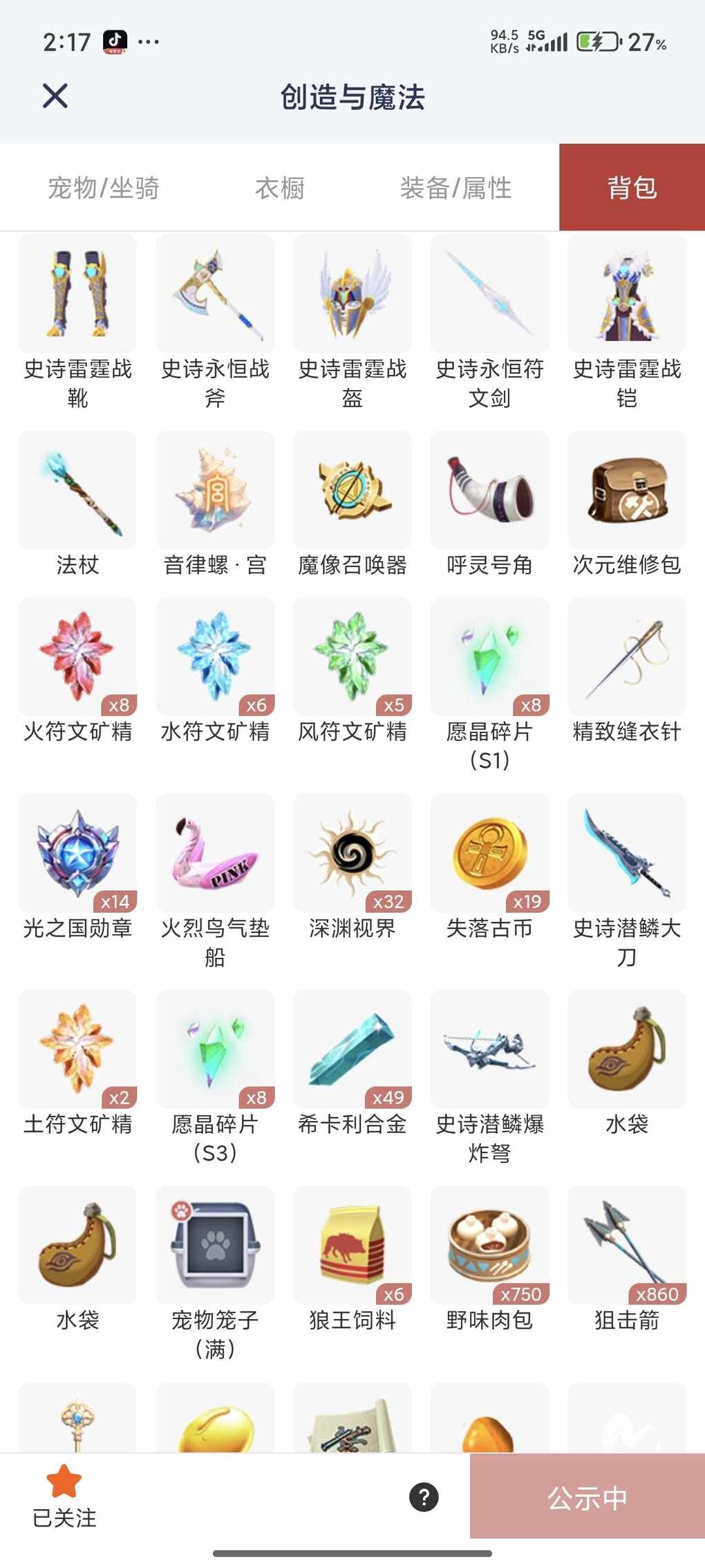The width and height of the screenshot is (705, 1568).
Task: Open the 魔像召唤器 item
Action: 352,490
